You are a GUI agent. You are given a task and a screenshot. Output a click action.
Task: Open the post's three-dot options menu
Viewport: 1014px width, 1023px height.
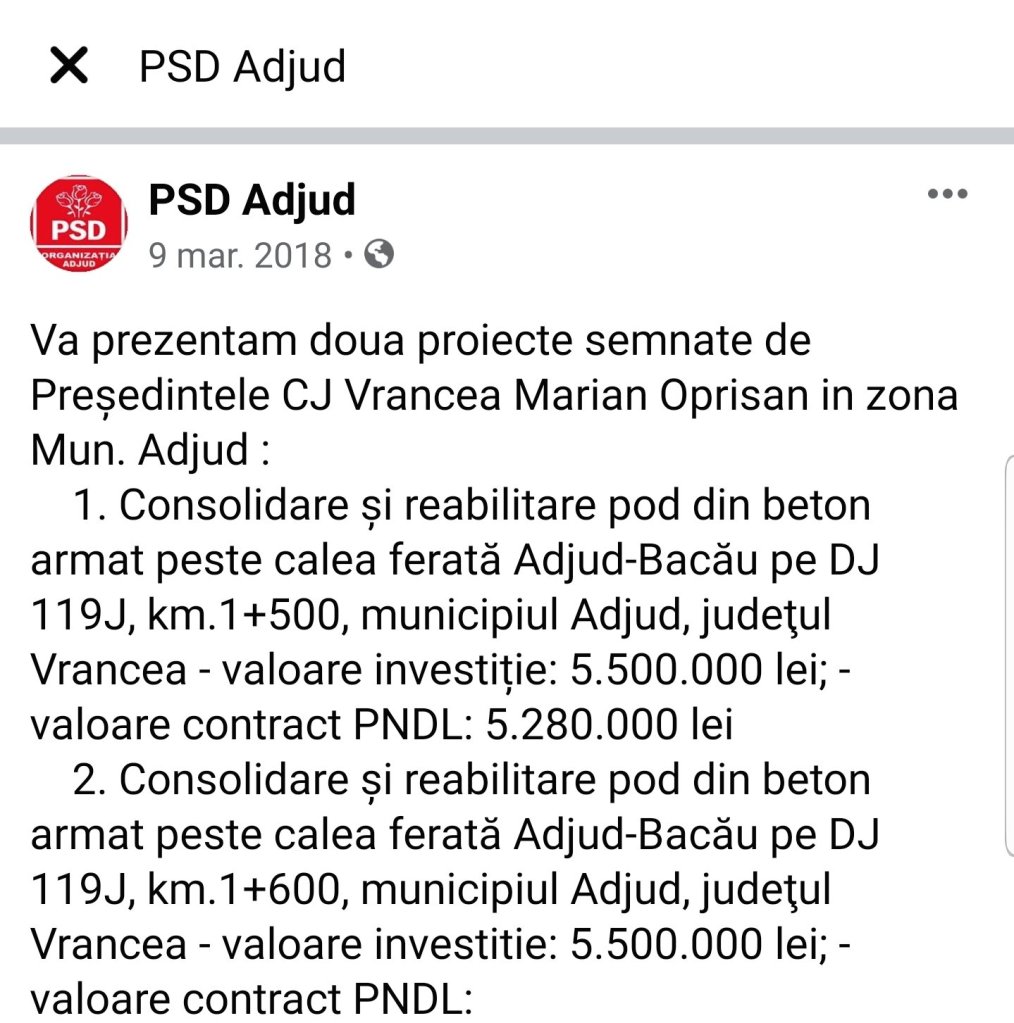947,195
